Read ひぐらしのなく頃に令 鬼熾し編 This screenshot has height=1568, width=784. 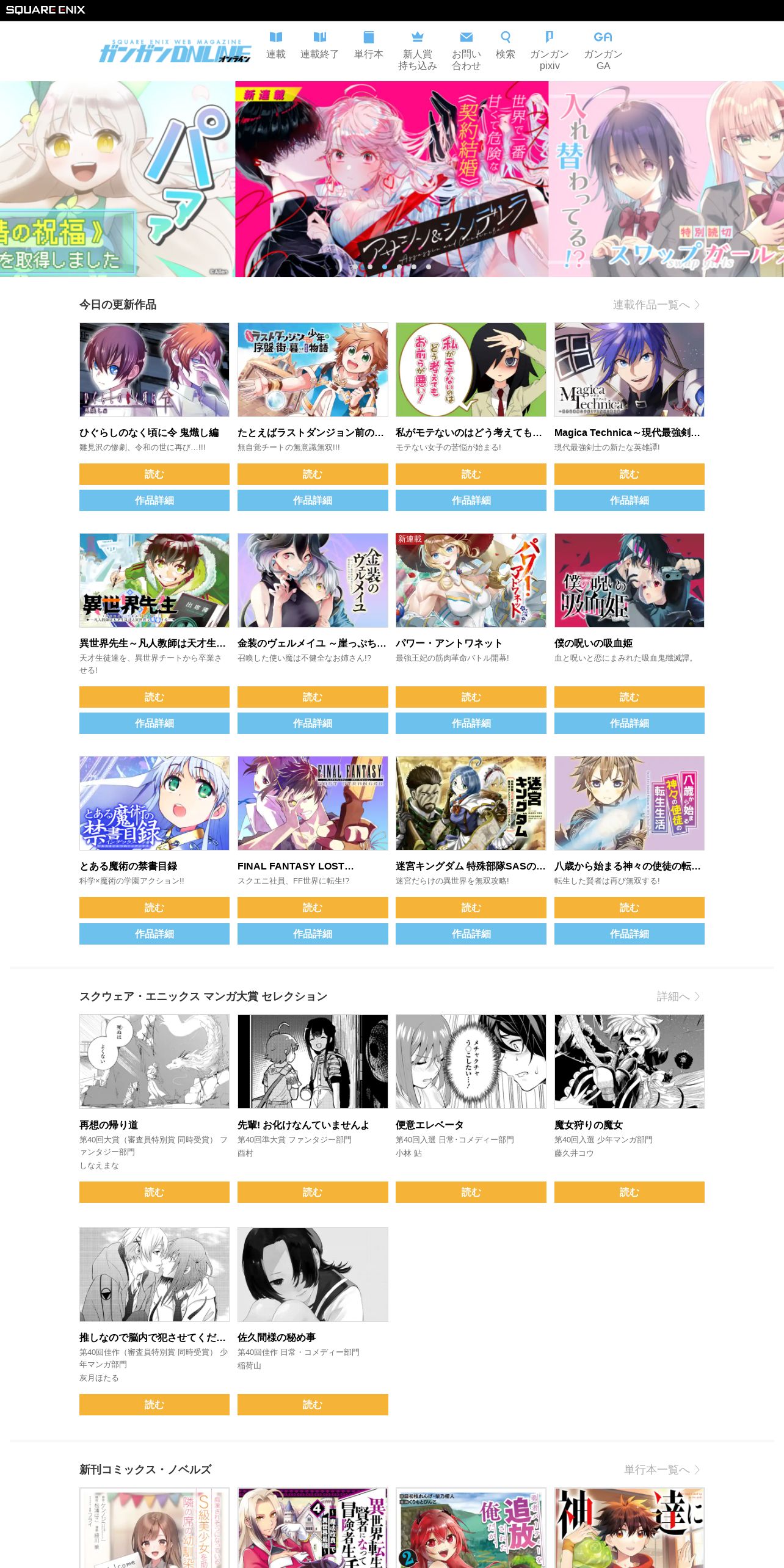[x=154, y=474]
